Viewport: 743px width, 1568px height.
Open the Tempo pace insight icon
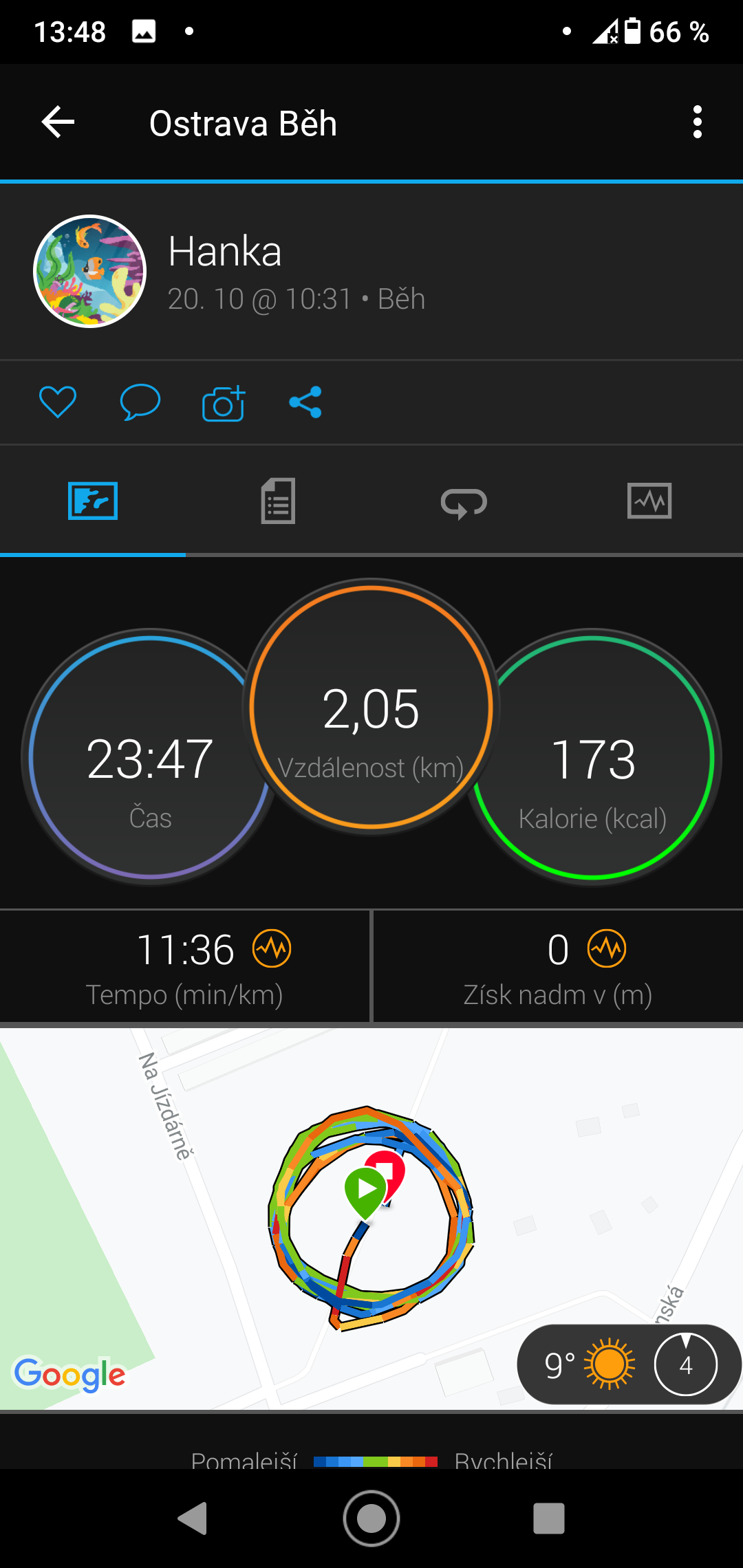tap(272, 948)
